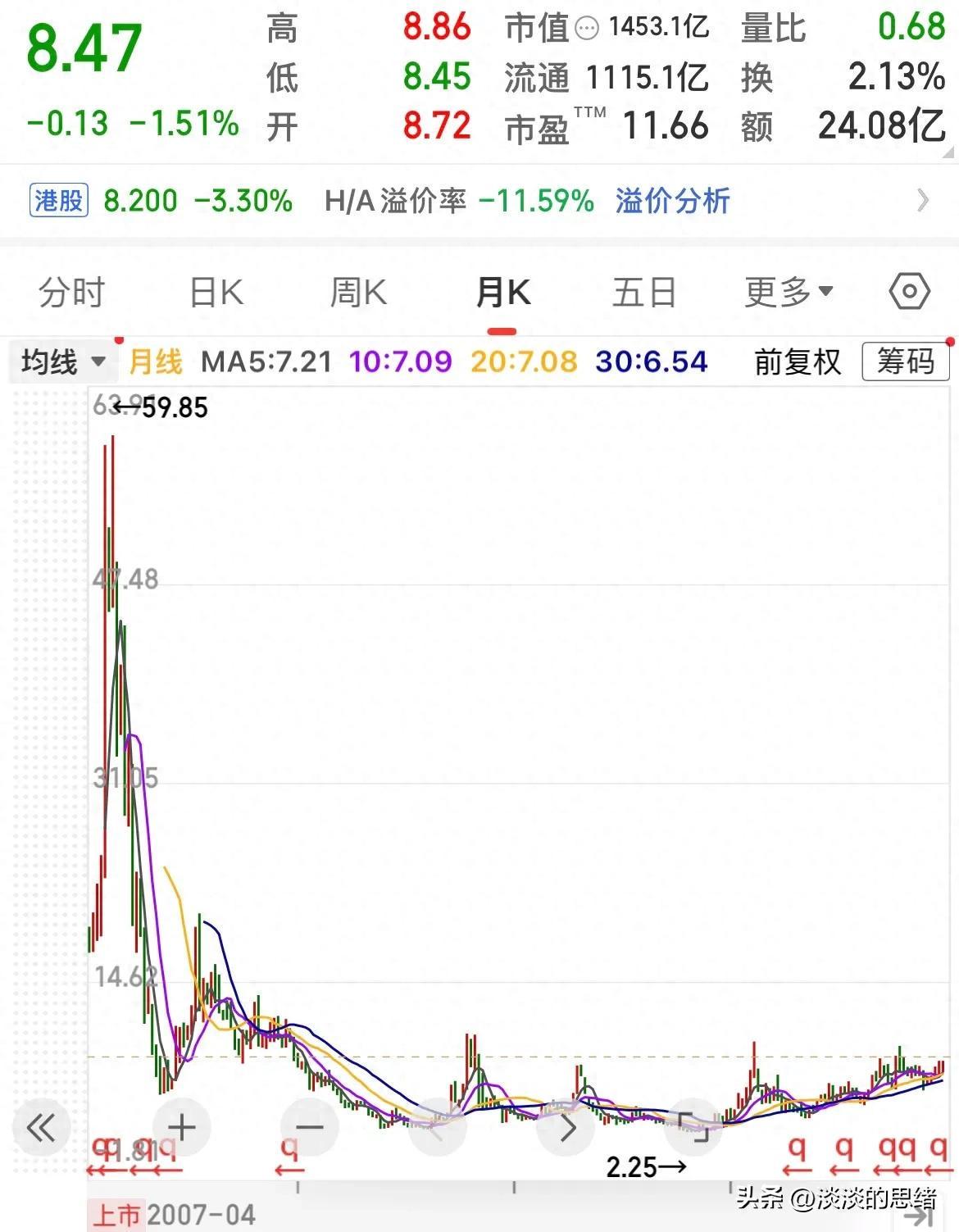
Task: Open chart settings via the gear icon
Action: 908,290
